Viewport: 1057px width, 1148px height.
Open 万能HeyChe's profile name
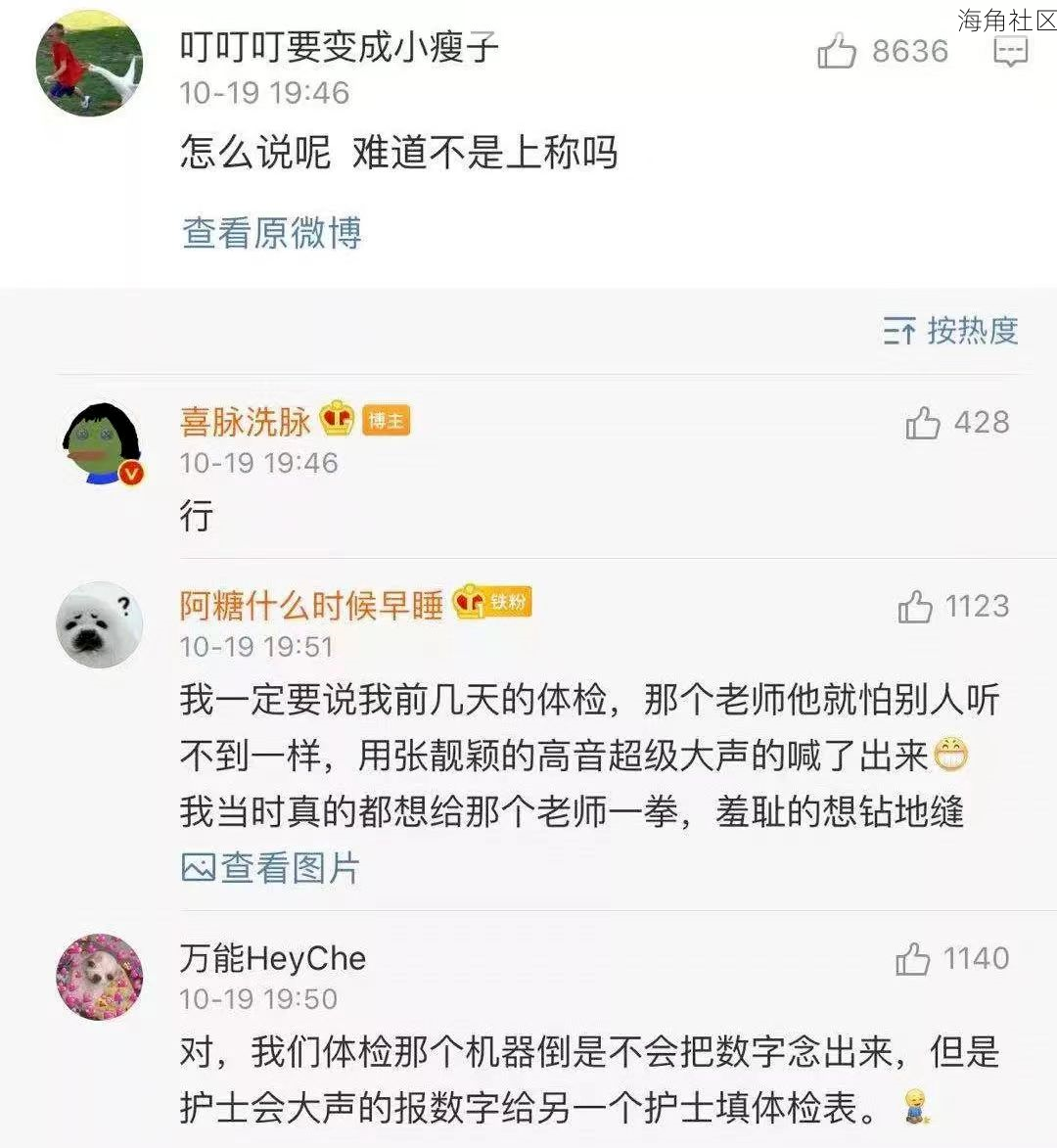(x=273, y=958)
